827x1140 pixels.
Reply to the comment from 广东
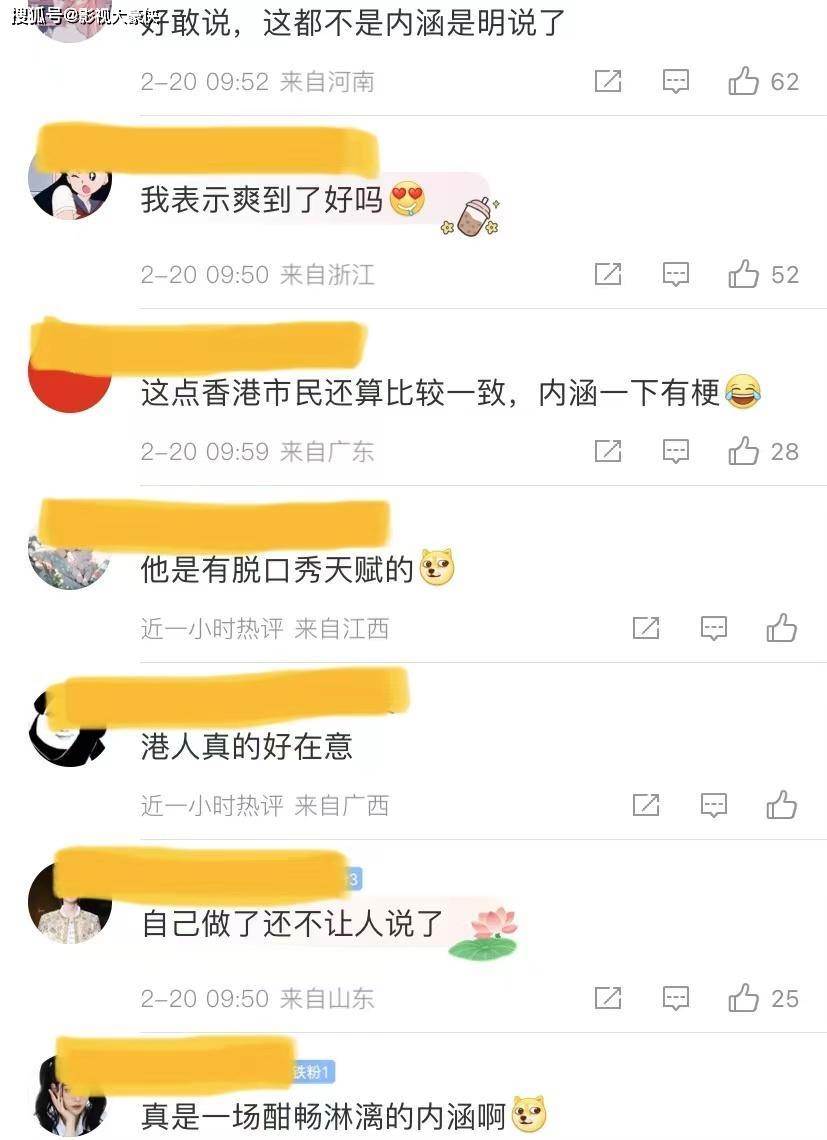(x=676, y=452)
